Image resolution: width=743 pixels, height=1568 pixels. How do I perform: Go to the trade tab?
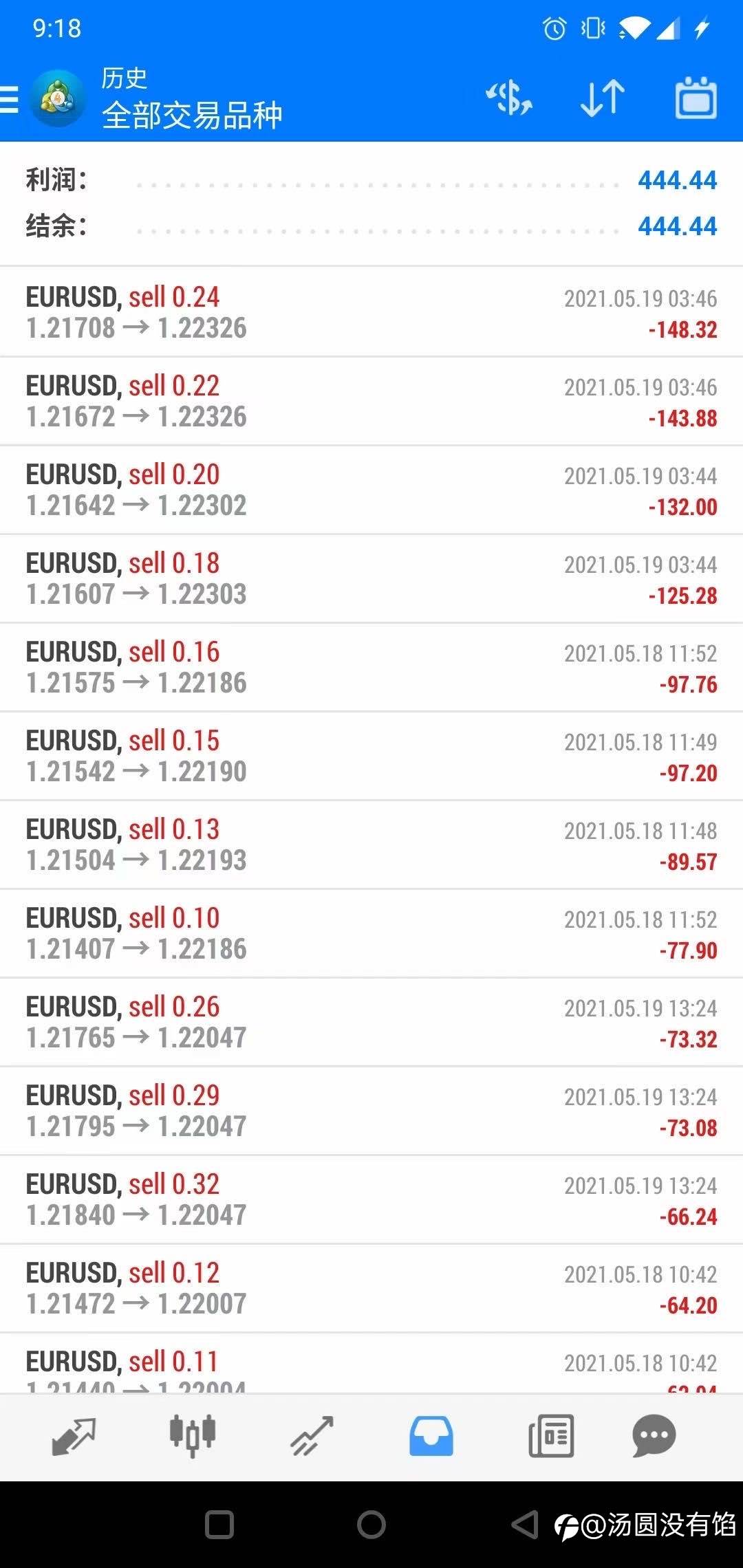tap(312, 1436)
